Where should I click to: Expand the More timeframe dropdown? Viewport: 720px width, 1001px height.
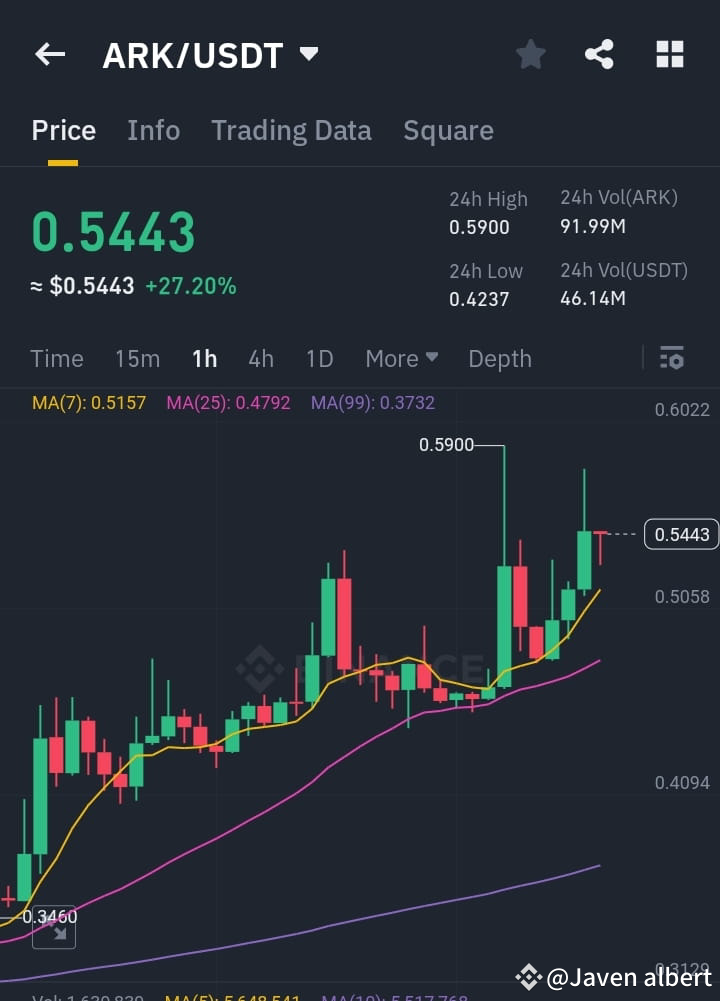(401, 358)
